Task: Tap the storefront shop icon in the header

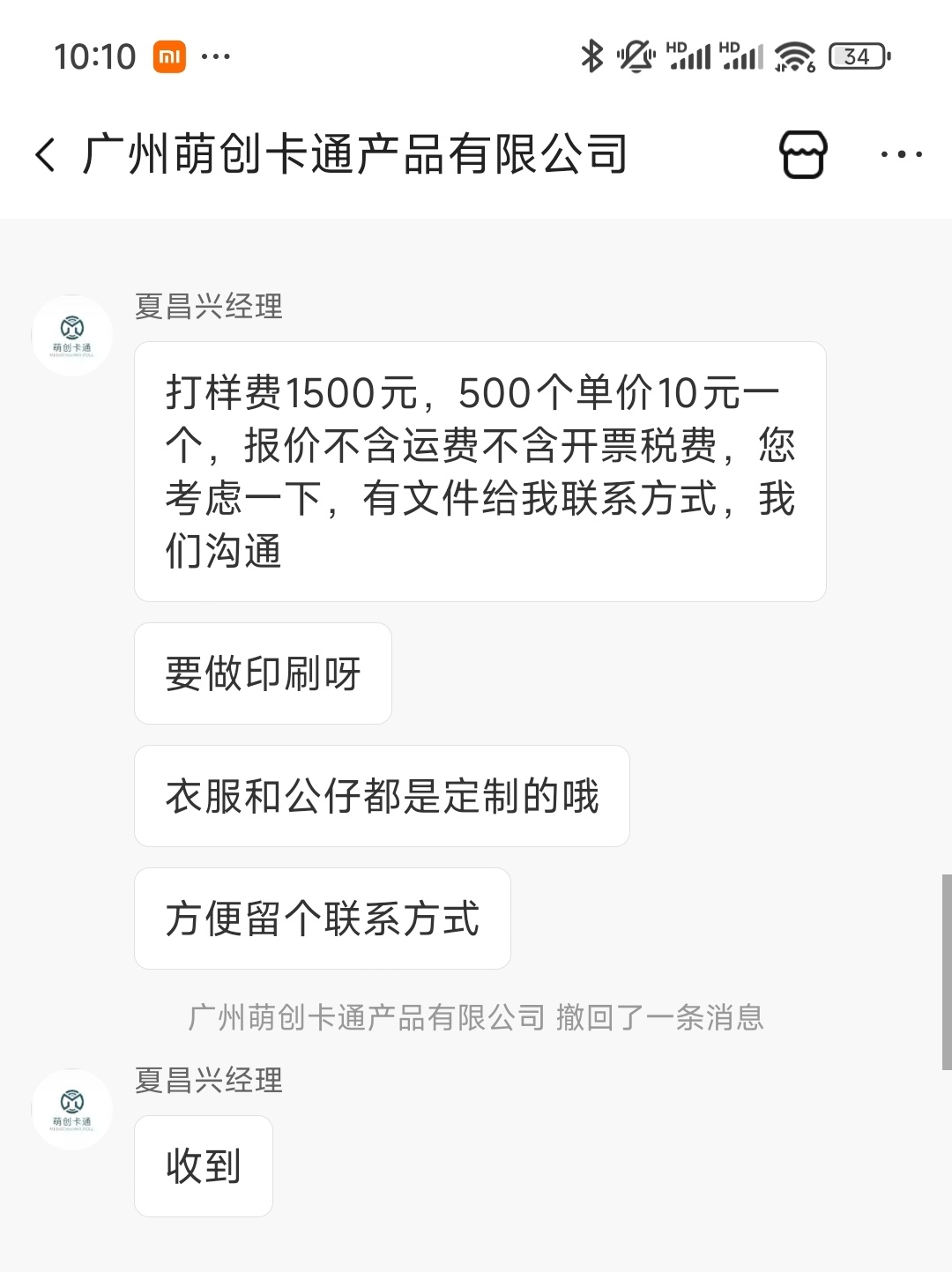Action: pos(804,154)
